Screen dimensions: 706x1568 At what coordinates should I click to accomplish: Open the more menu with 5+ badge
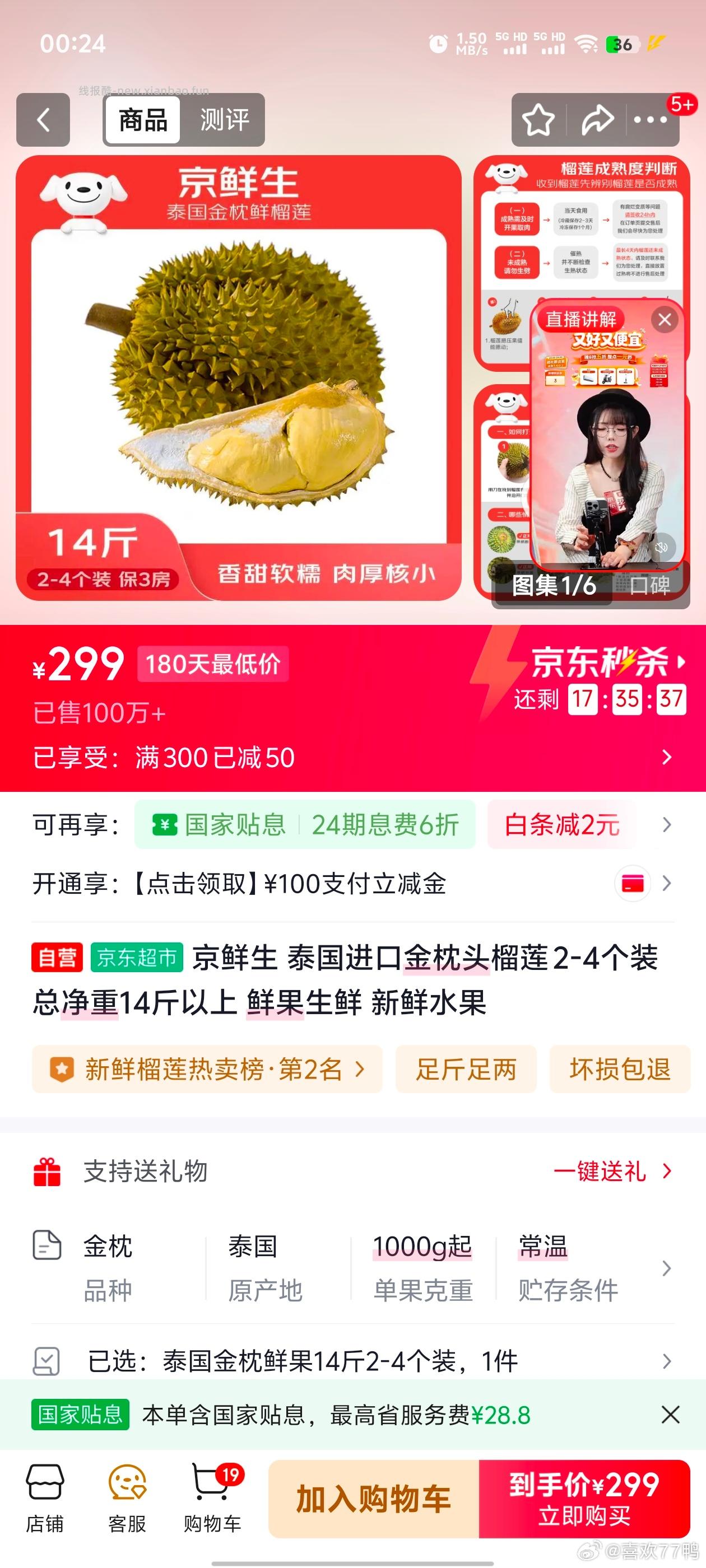[649, 120]
